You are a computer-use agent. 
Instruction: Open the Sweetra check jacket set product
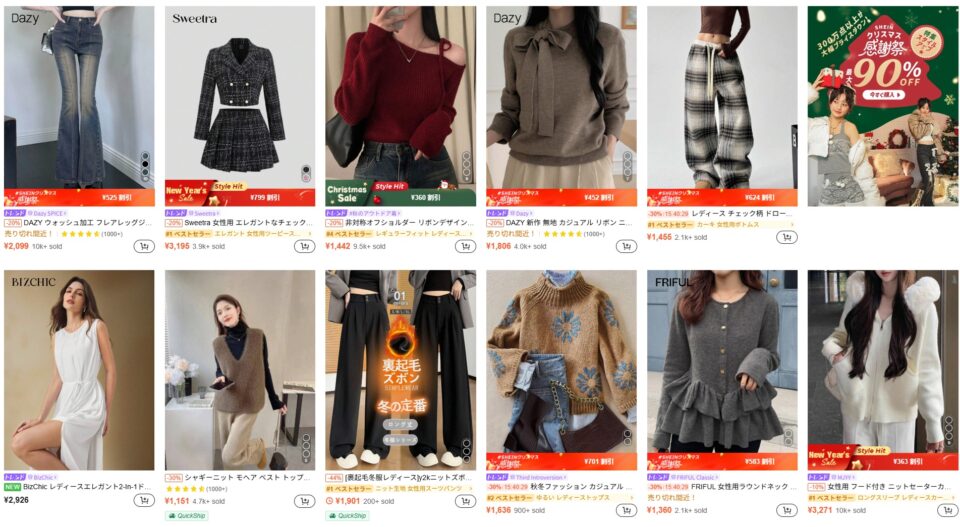pos(240,100)
